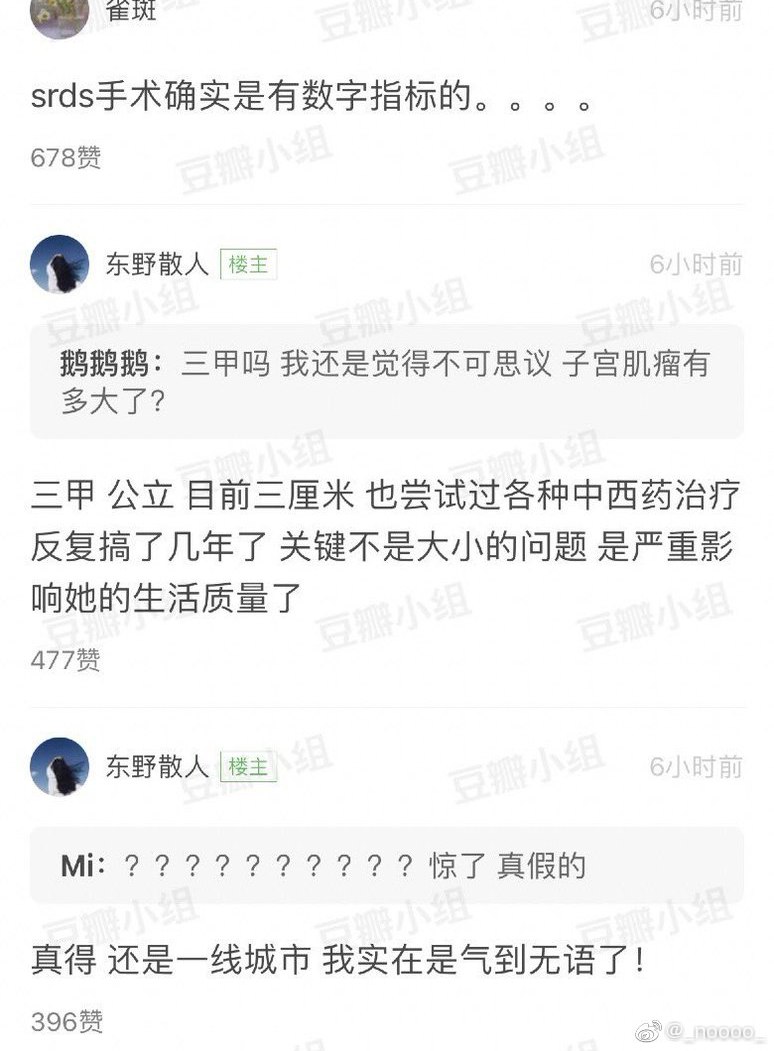This screenshot has height=1051, width=774.
Task: Like the comment showing 477赞
Action: (66, 660)
